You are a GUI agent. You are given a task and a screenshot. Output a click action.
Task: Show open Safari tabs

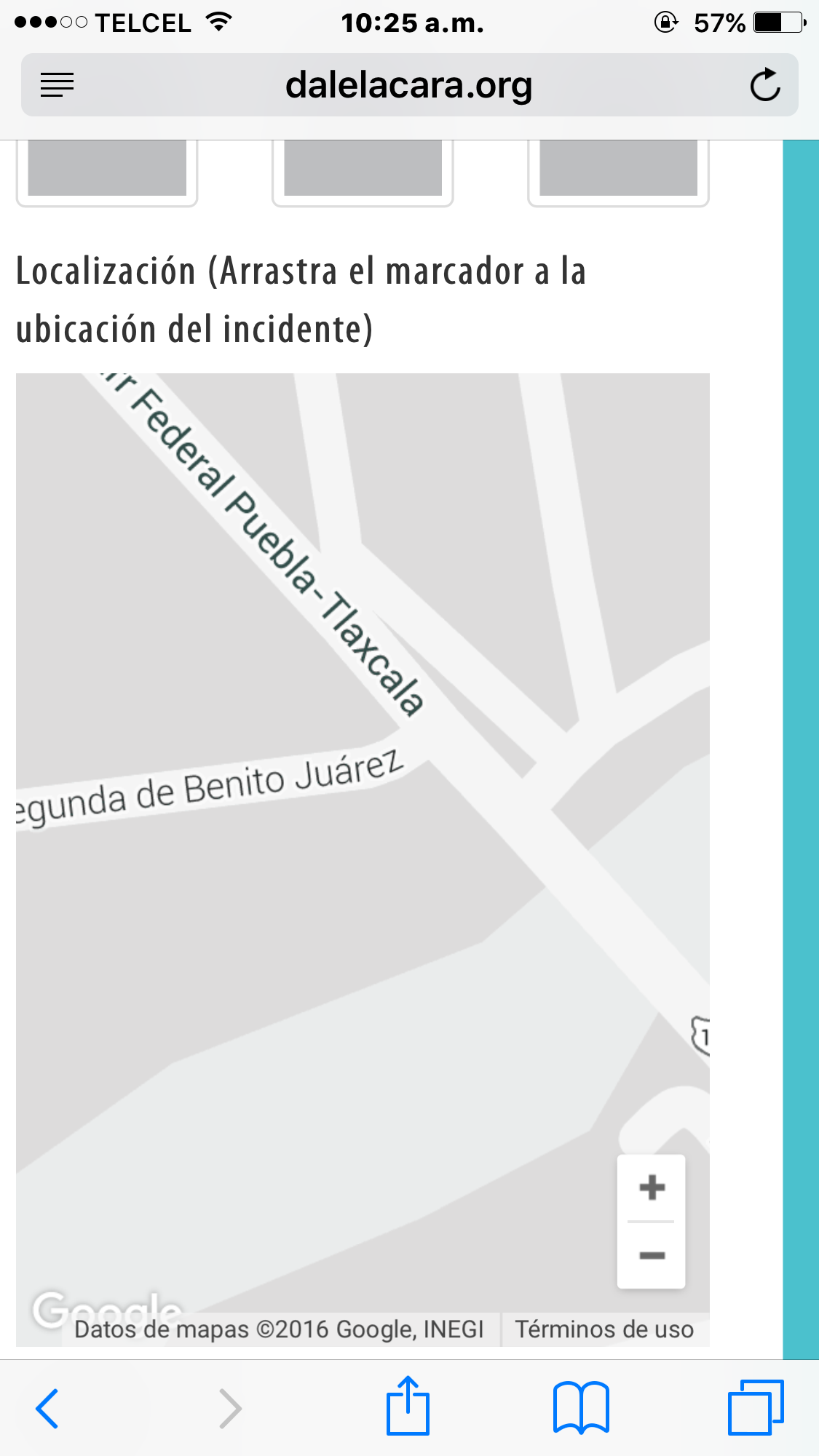[756, 1407]
